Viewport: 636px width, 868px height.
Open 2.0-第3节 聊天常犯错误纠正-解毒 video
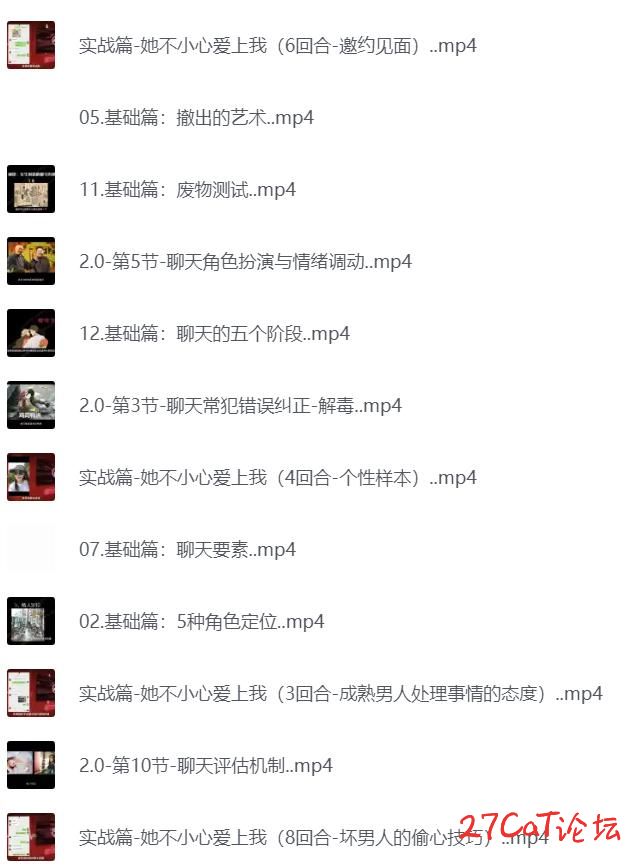pyautogui.click(x=240, y=406)
